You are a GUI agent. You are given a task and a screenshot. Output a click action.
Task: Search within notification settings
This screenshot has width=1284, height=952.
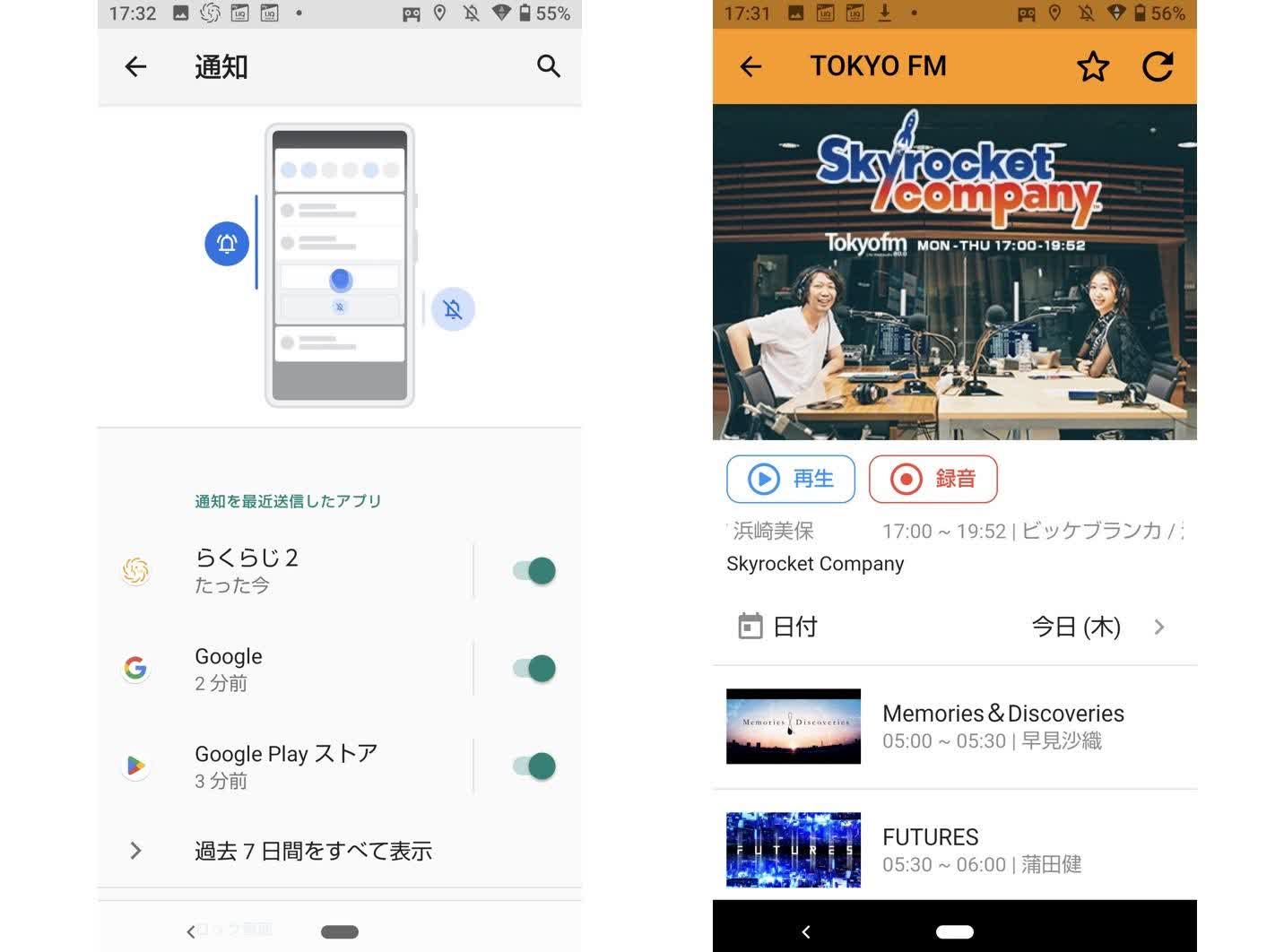click(x=548, y=66)
